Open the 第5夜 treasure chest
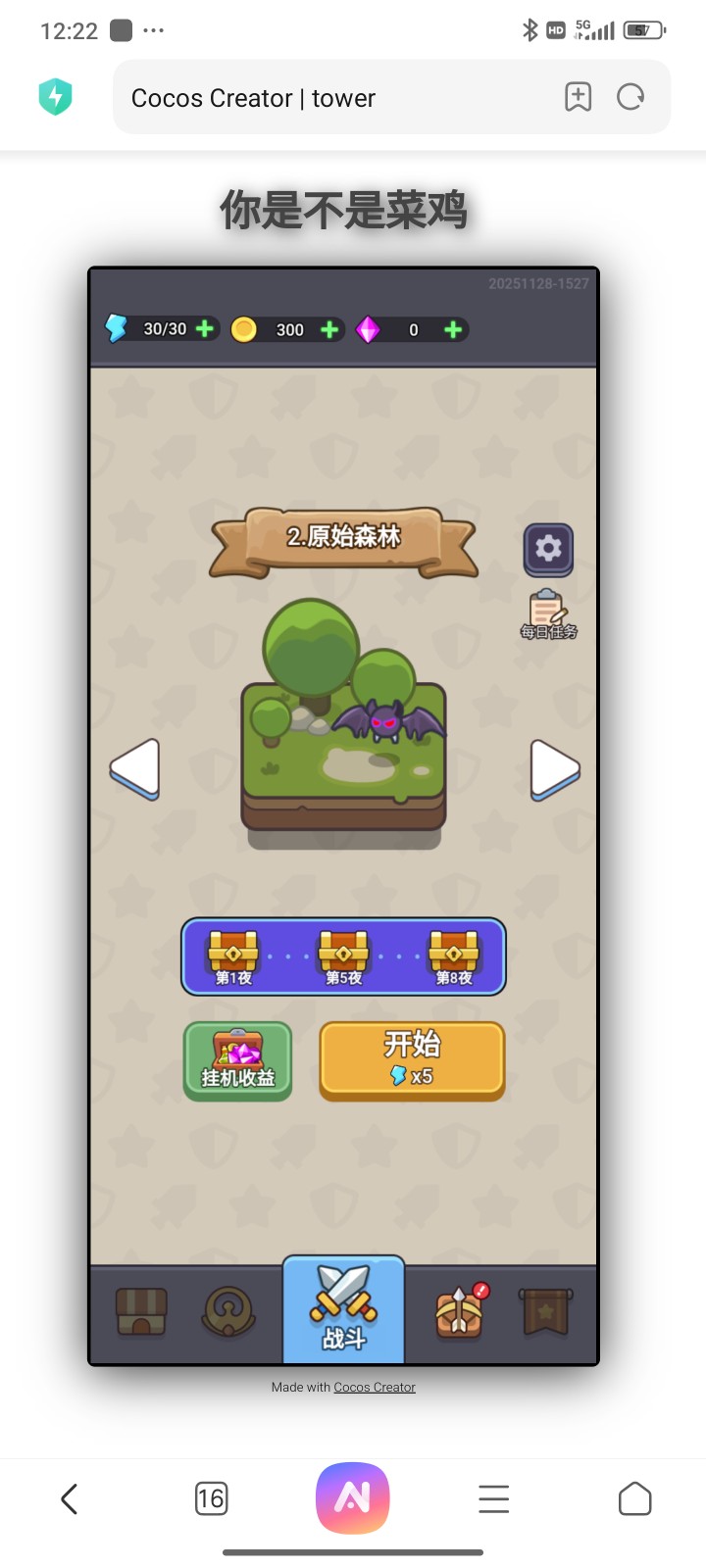This screenshot has height=1568, width=706. pos(343,955)
